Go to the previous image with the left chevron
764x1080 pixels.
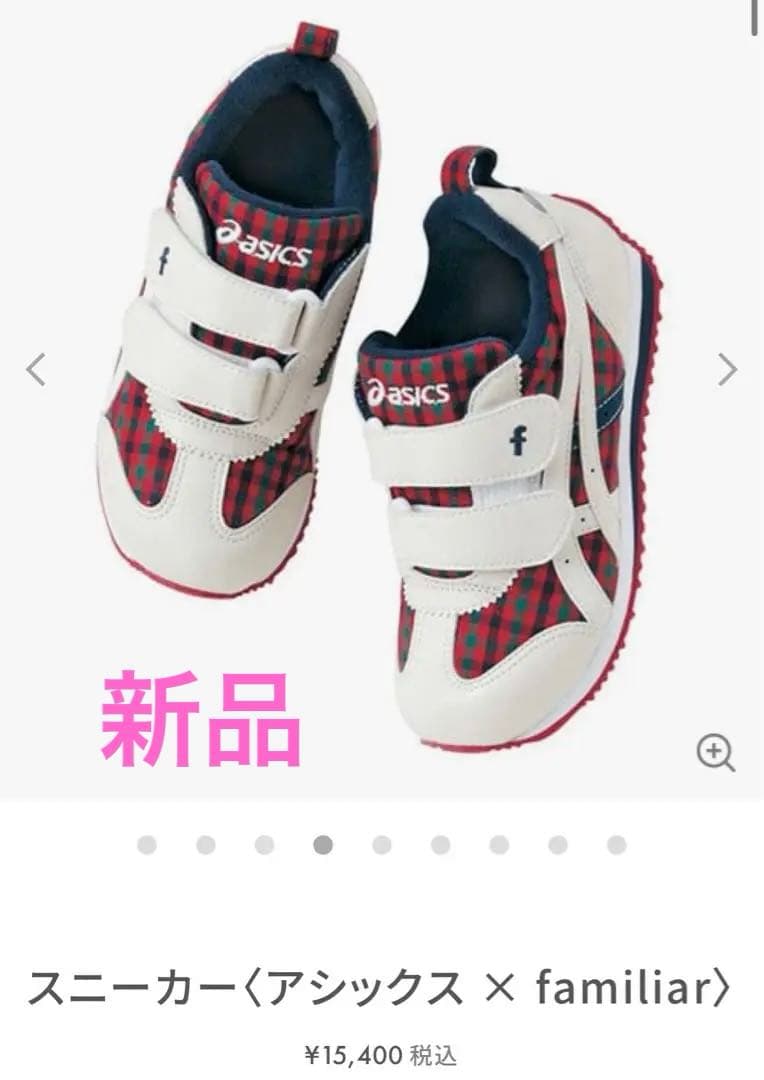pyautogui.click(x=36, y=370)
